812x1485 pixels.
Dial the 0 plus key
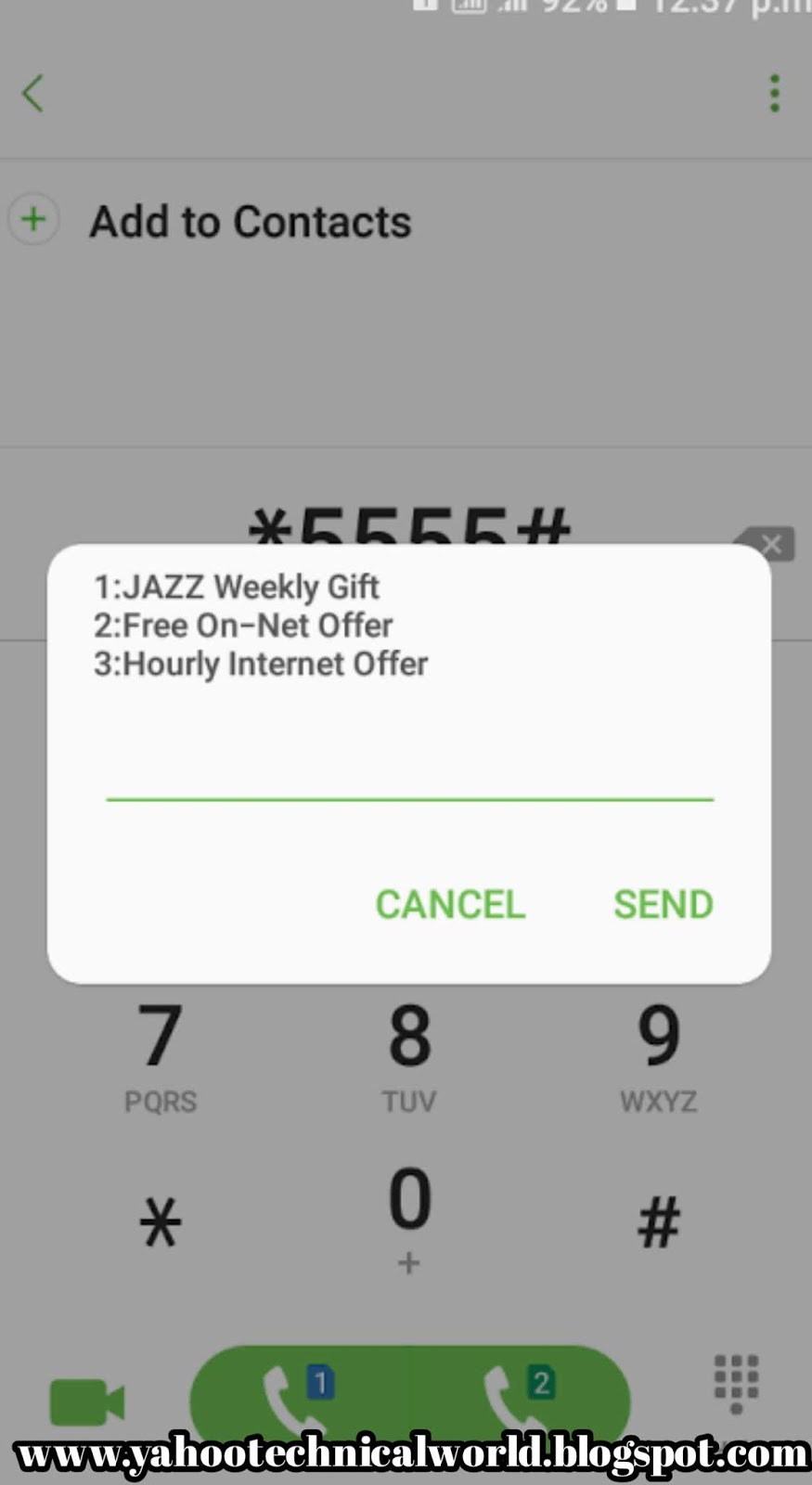(x=408, y=1216)
